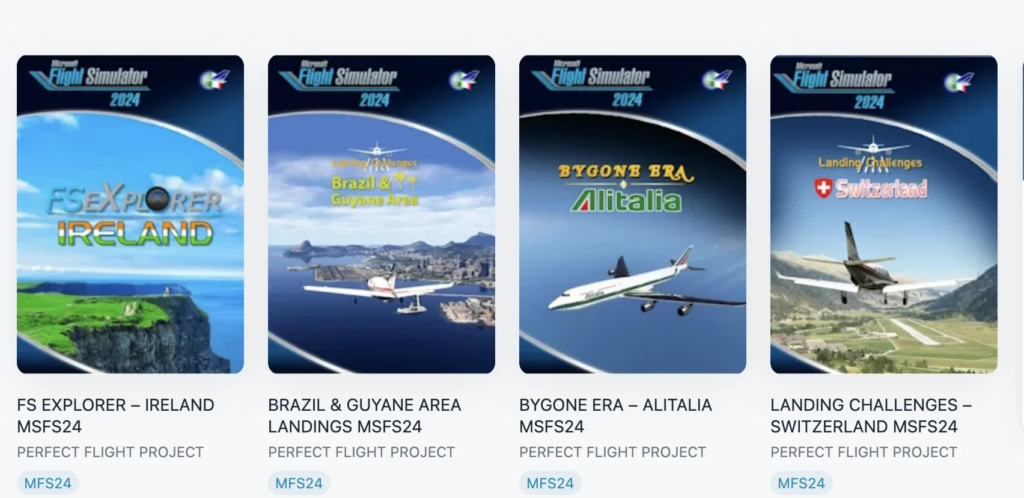Tap the MFS24 chip under Brazil & Guyane Area
Screen dimensions: 1024x498
pos(299,483)
